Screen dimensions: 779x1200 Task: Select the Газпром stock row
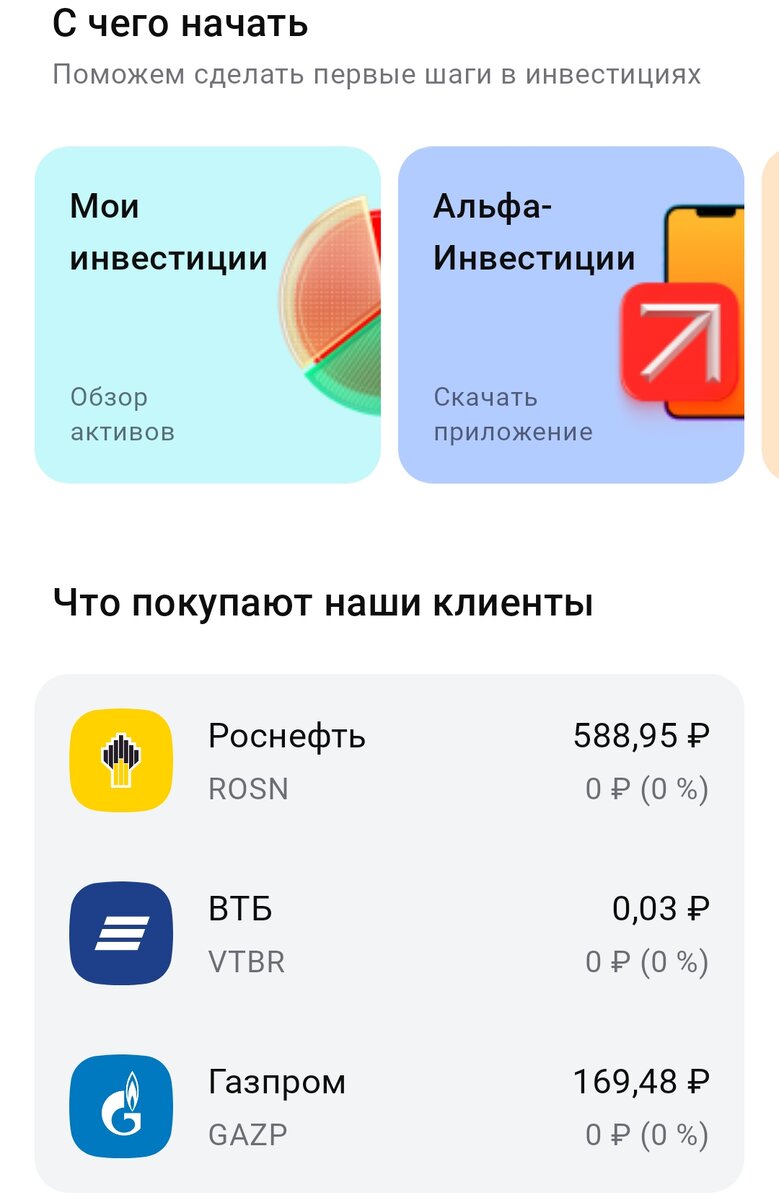pos(389,1106)
